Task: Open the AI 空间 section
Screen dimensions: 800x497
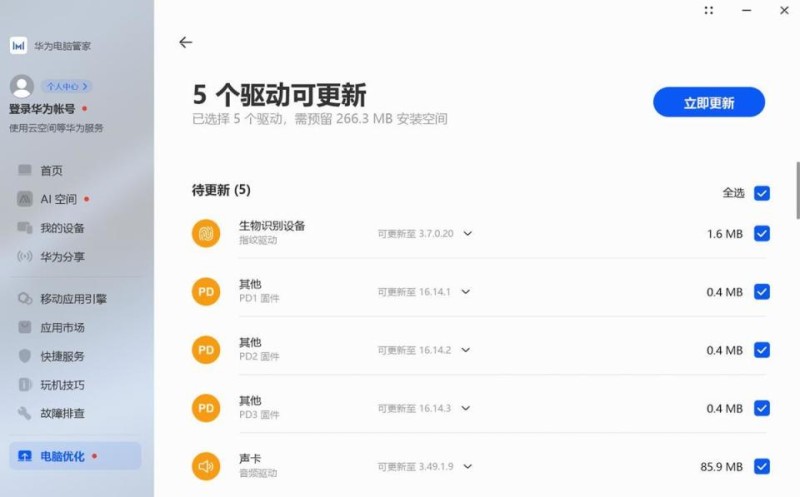Action: pyautogui.click(x=58, y=199)
